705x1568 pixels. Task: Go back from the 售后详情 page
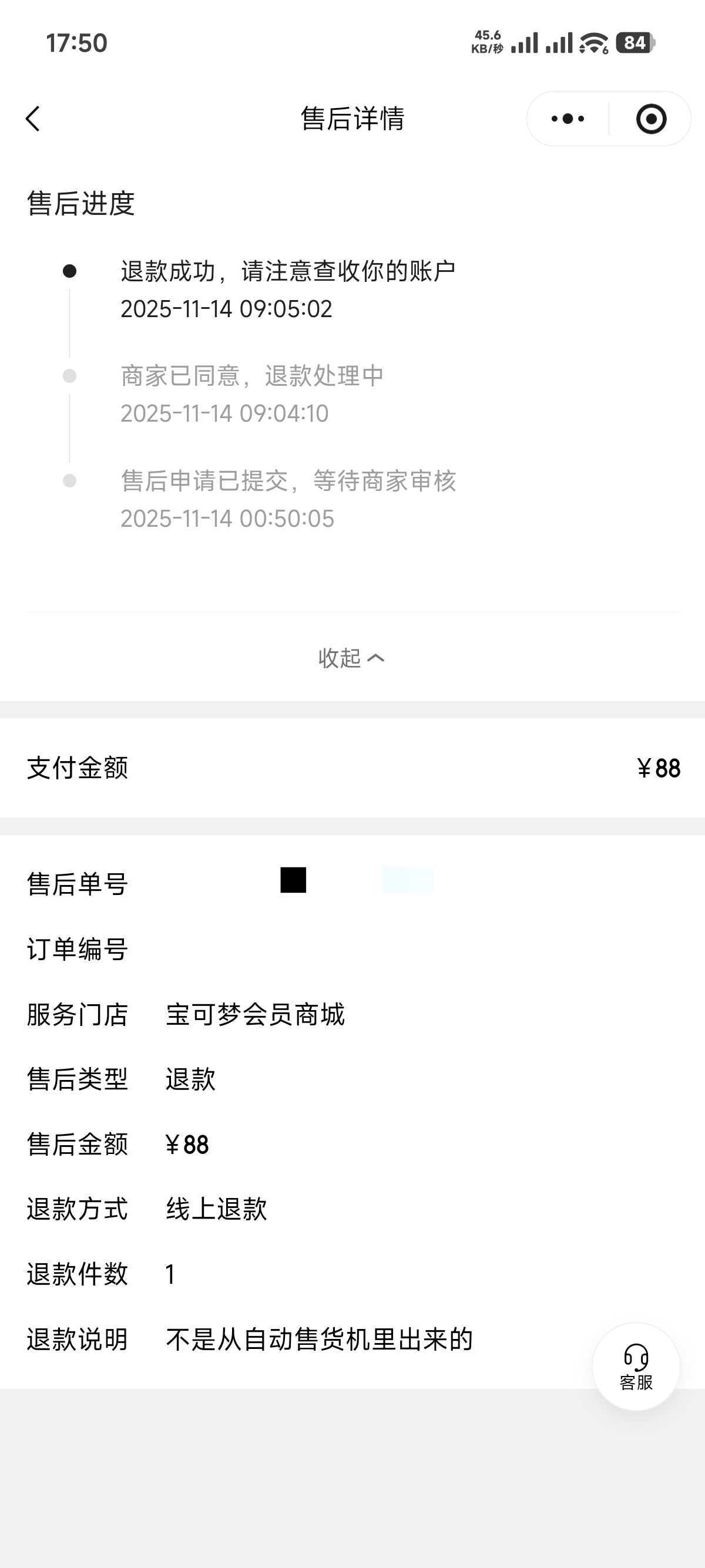[x=33, y=119]
